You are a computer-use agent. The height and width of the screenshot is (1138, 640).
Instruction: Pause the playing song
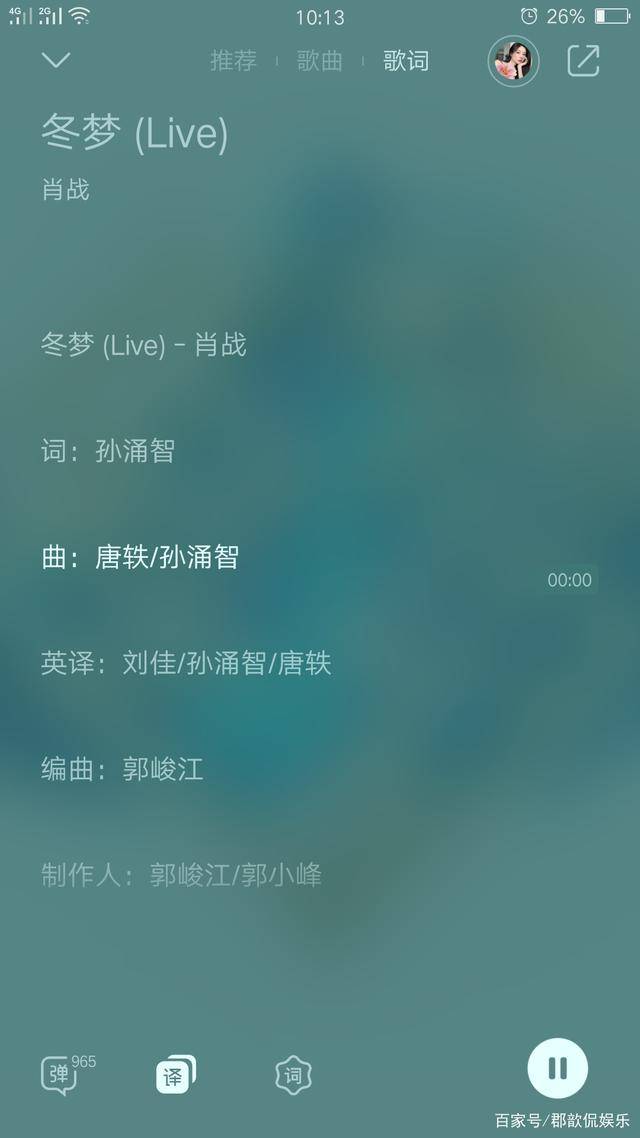[557, 1069]
